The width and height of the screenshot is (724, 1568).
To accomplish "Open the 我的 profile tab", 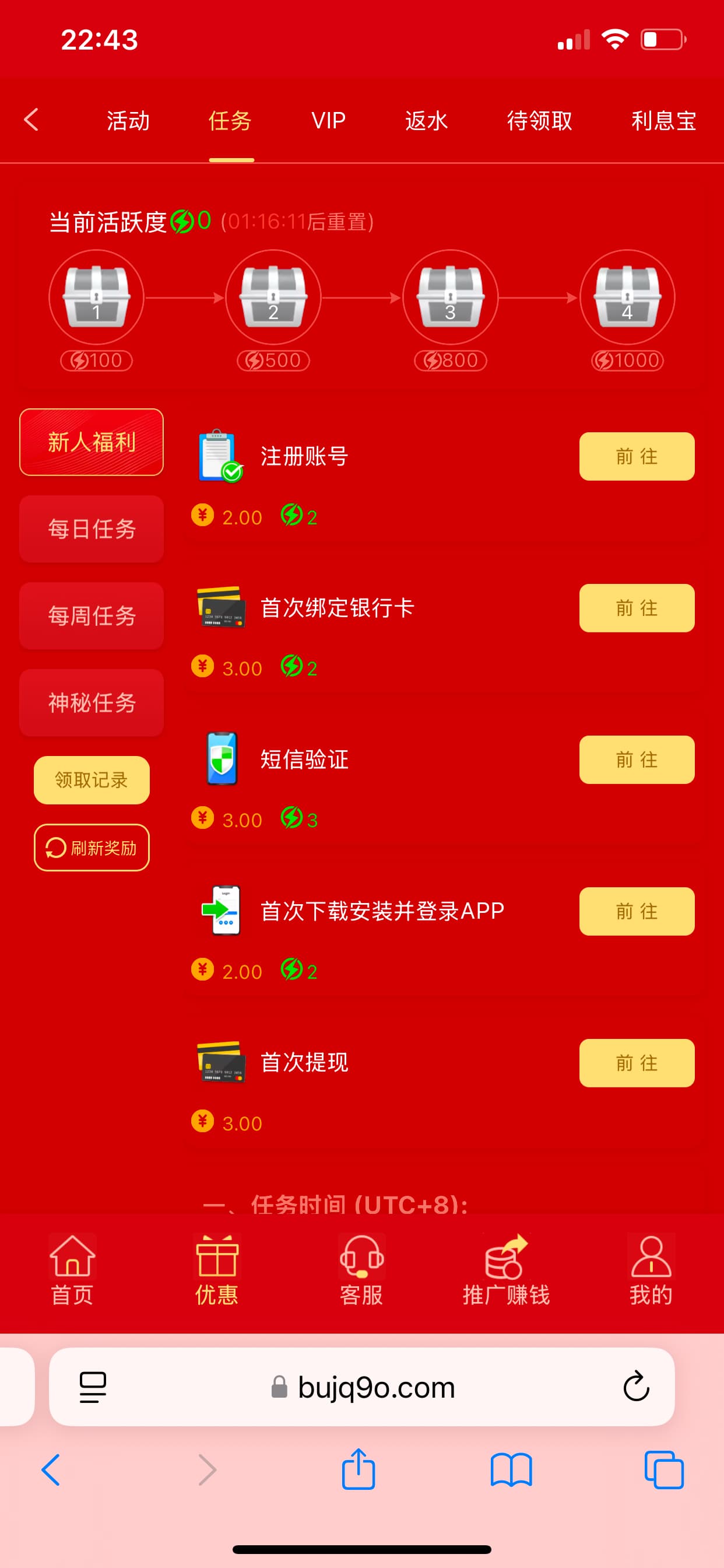I will pos(651,1270).
